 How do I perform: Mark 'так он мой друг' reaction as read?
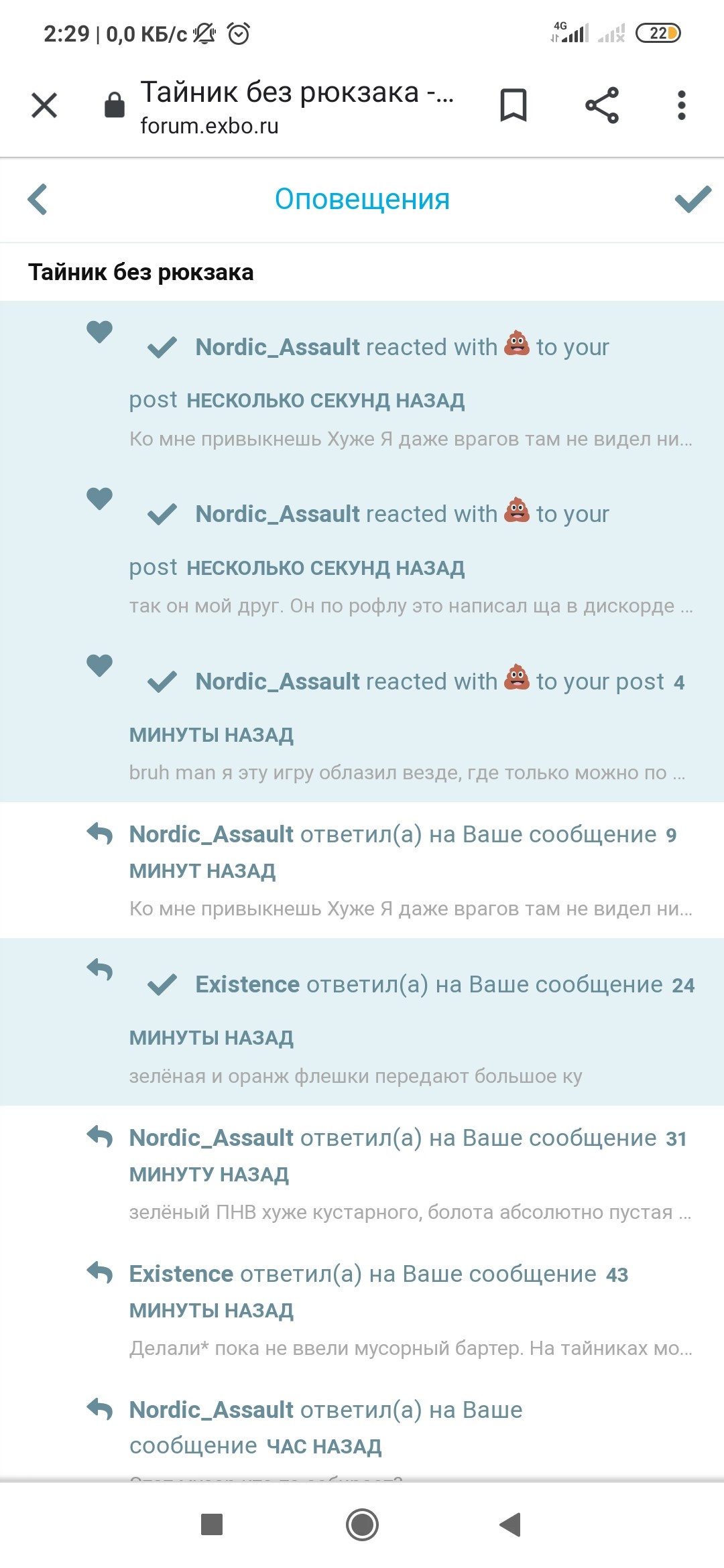point(162,515)
